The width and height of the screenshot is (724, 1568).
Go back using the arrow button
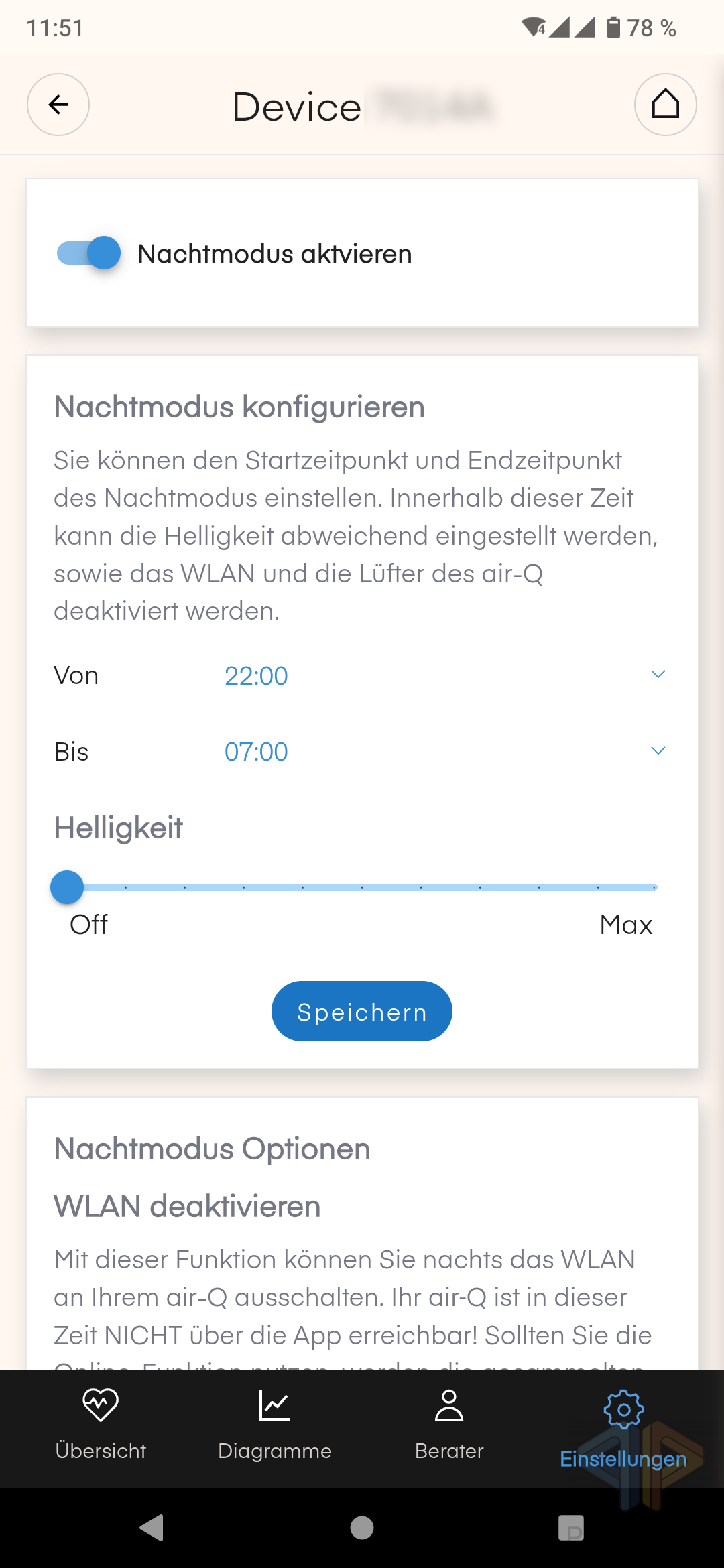[58, 105]
